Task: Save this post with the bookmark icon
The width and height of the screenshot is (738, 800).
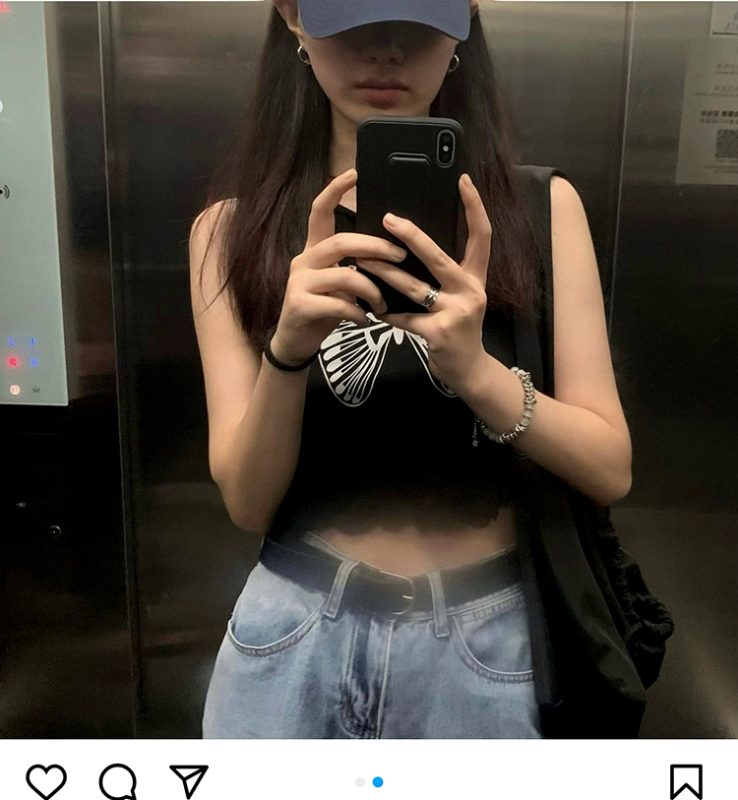Action: [686, 781]
